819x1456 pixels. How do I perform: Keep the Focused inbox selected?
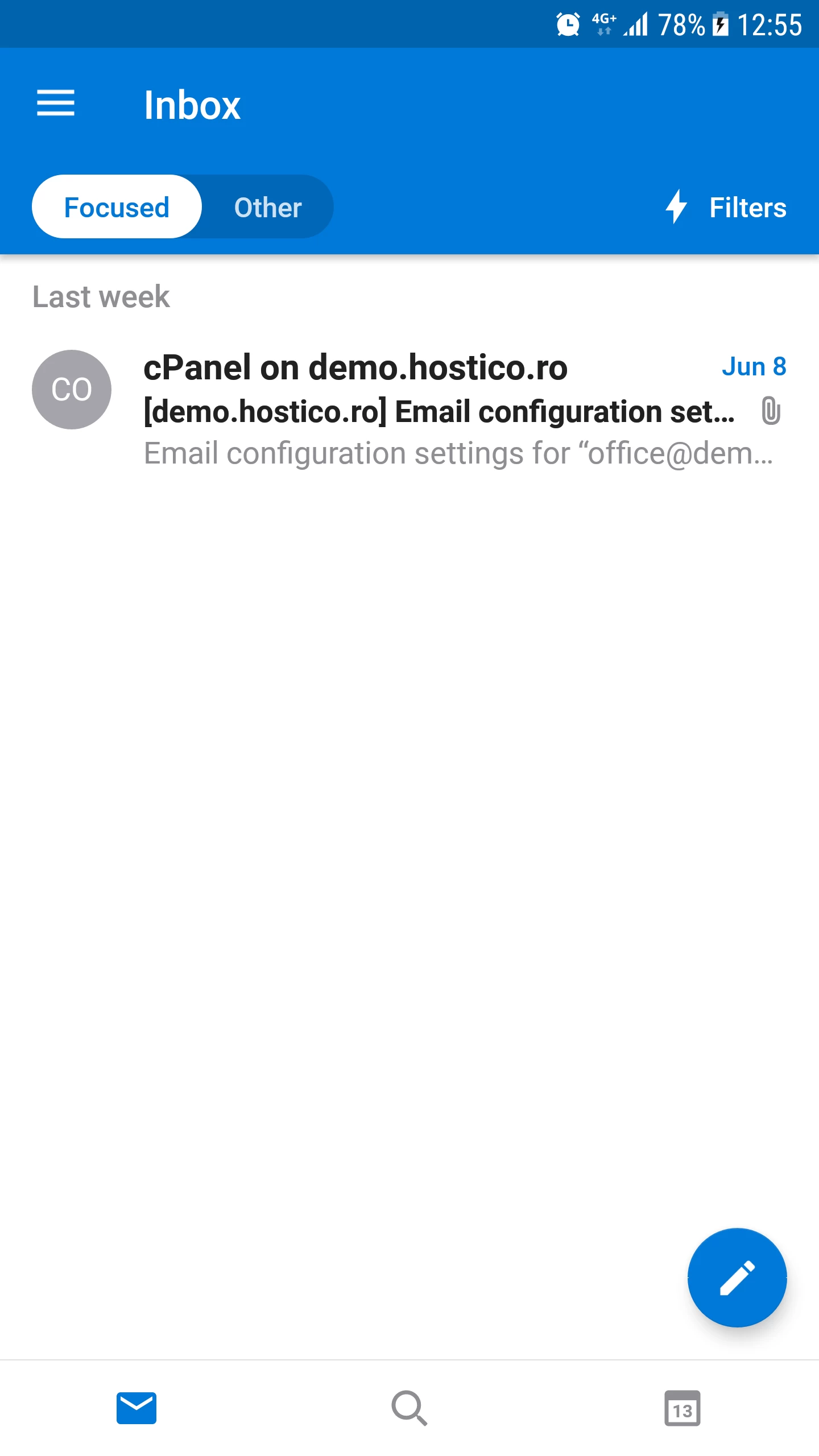(x=117, y=206)
